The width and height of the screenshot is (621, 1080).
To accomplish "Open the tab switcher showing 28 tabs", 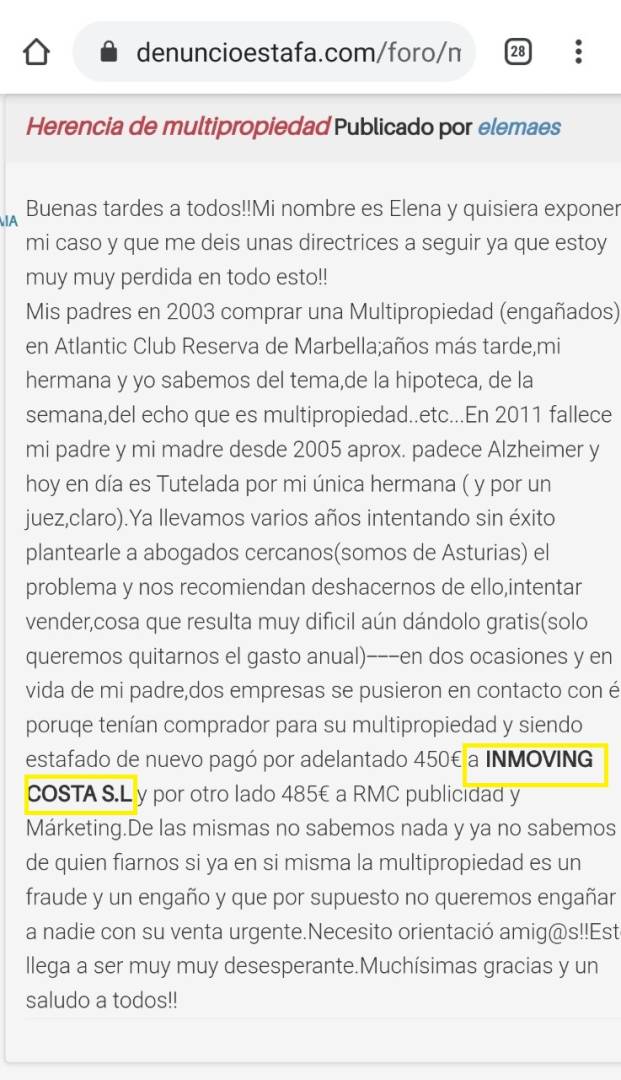I will click(518, 52).
